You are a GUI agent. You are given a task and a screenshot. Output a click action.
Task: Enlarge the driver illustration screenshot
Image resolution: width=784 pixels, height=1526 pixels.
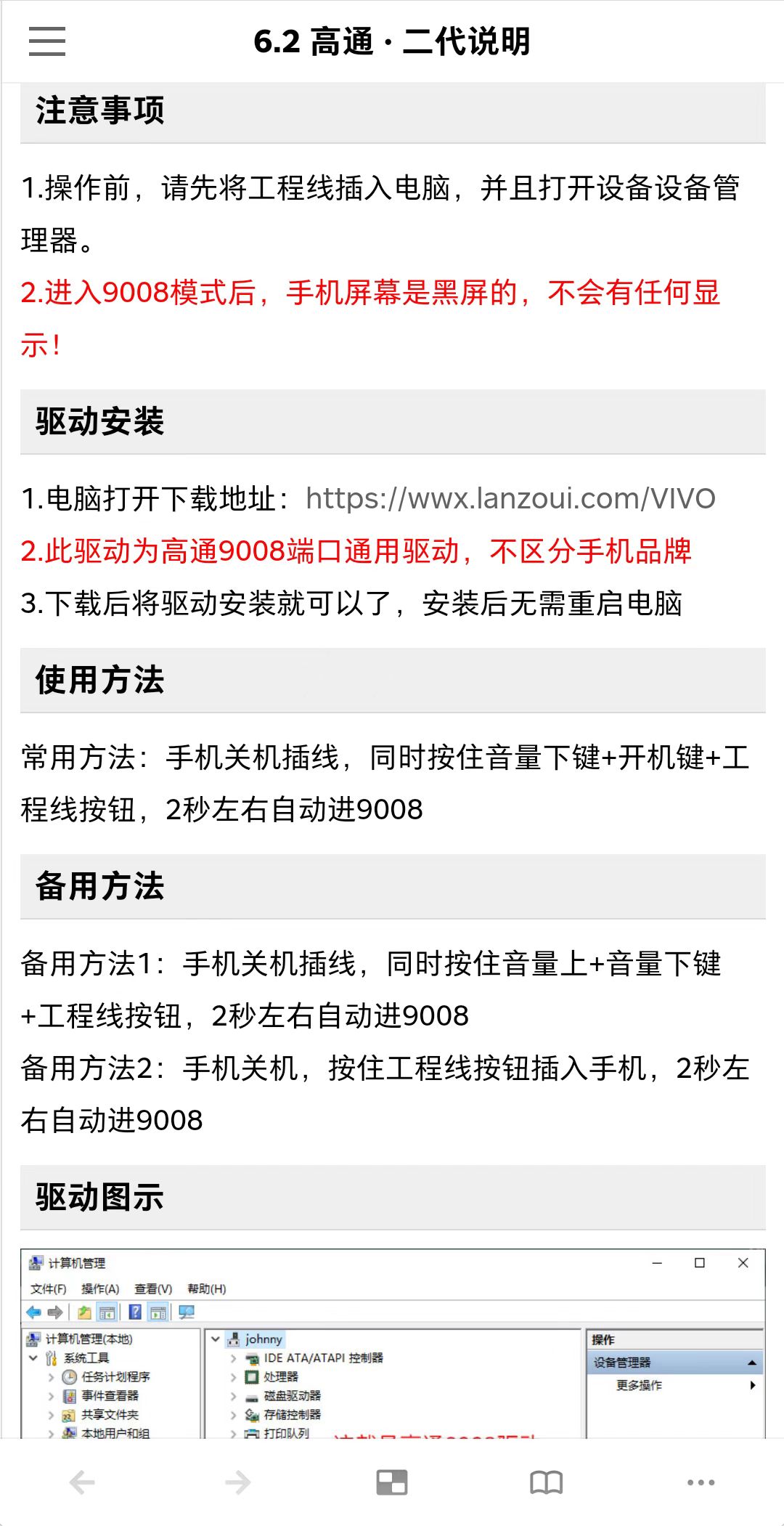393,1344
